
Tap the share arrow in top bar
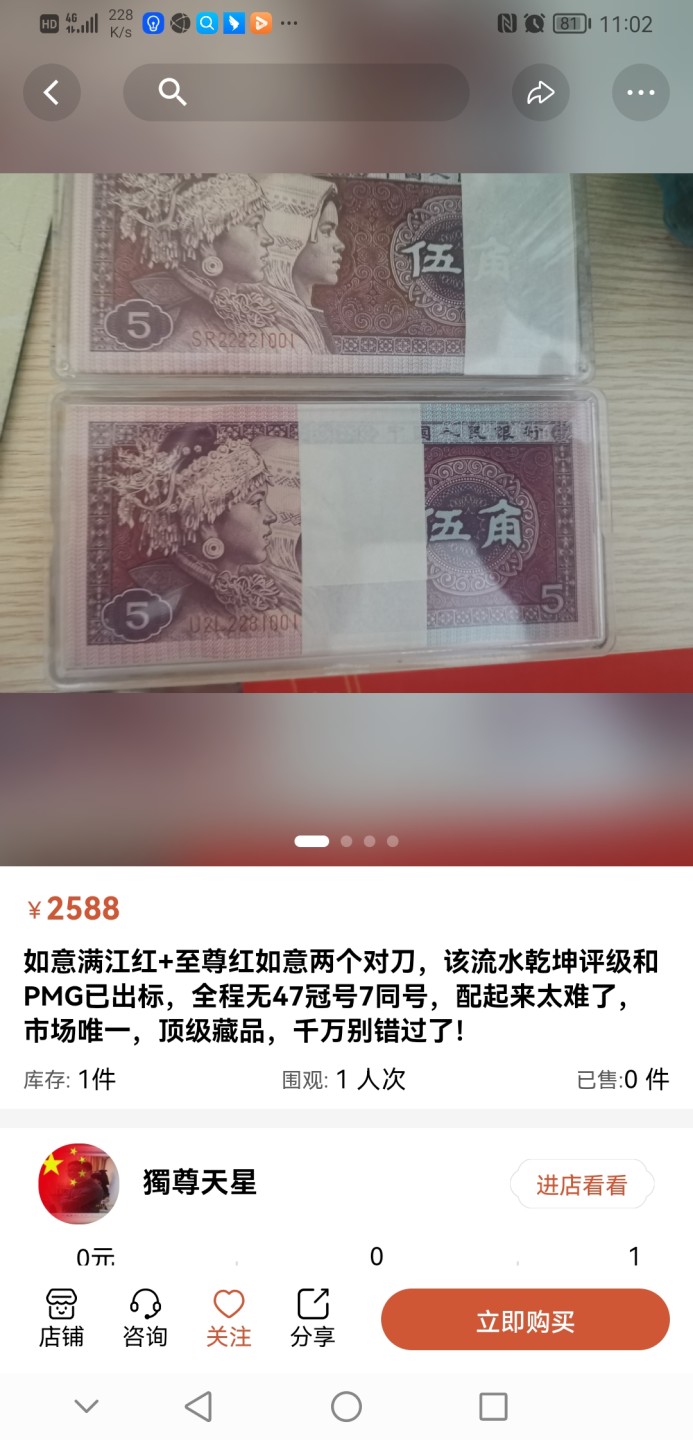tap(541, 93)
